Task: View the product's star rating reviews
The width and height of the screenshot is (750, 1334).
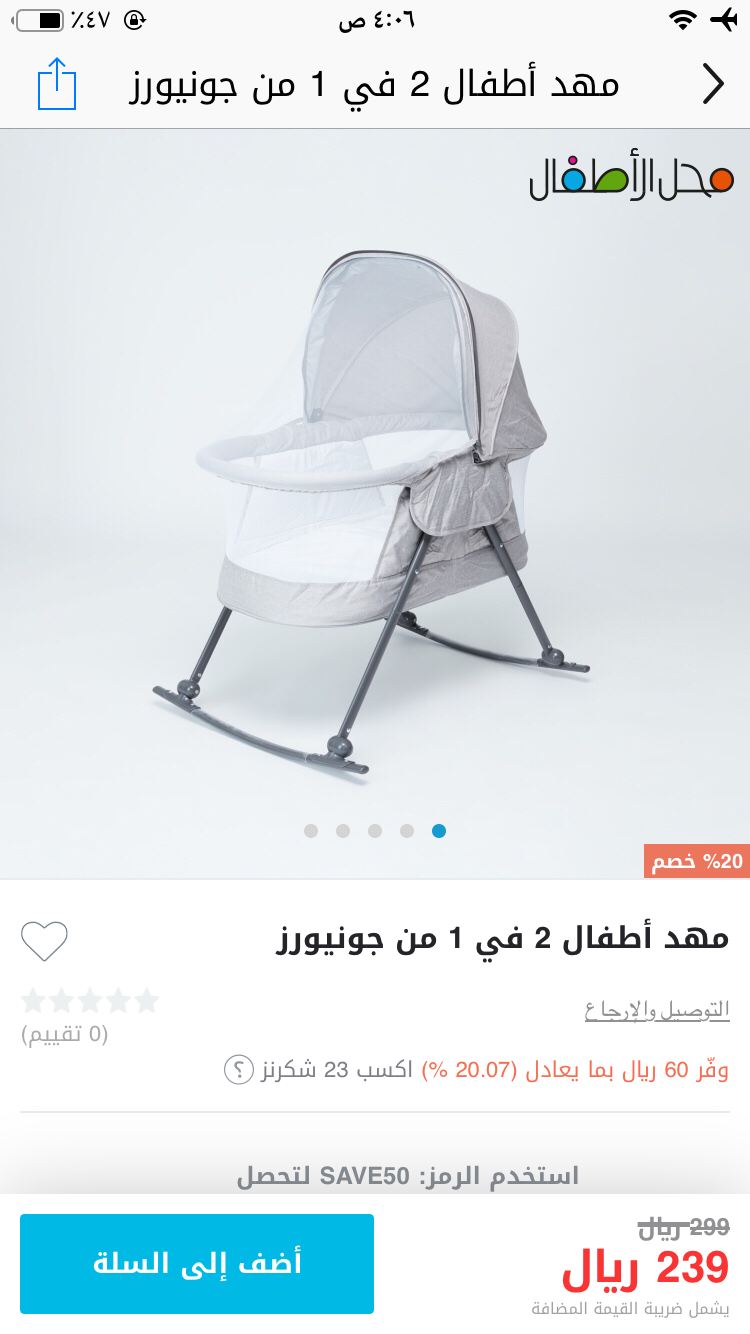Action: (x=90, y=1001)
